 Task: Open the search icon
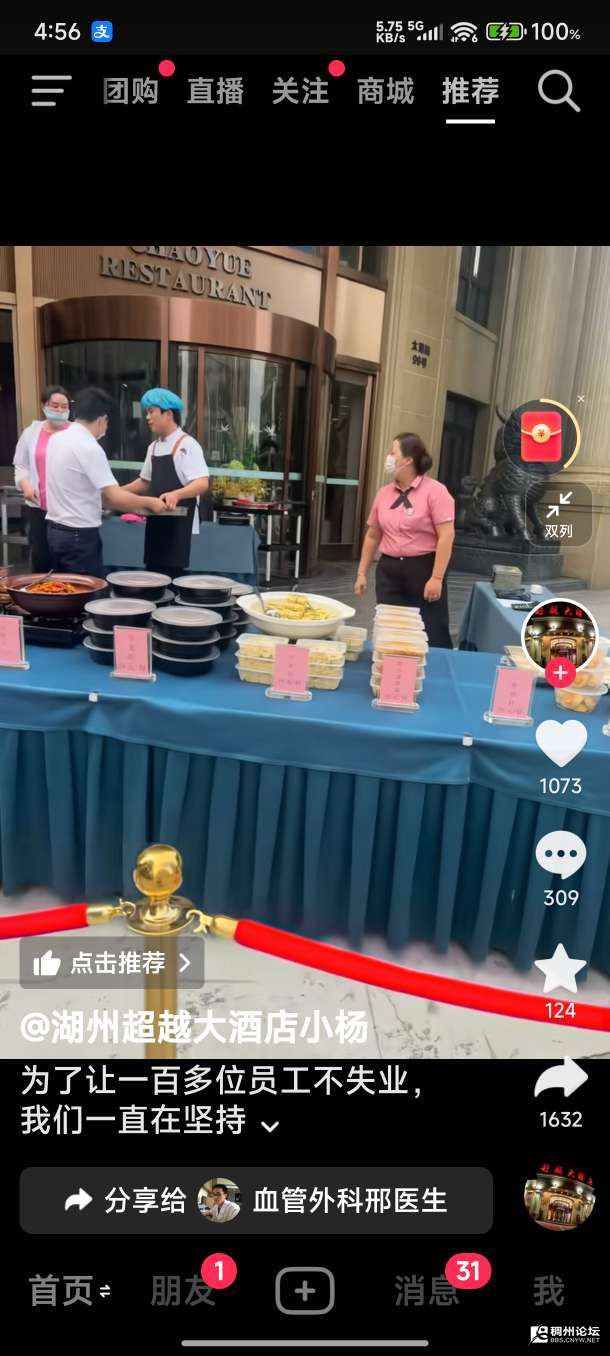tap(558, 91)
